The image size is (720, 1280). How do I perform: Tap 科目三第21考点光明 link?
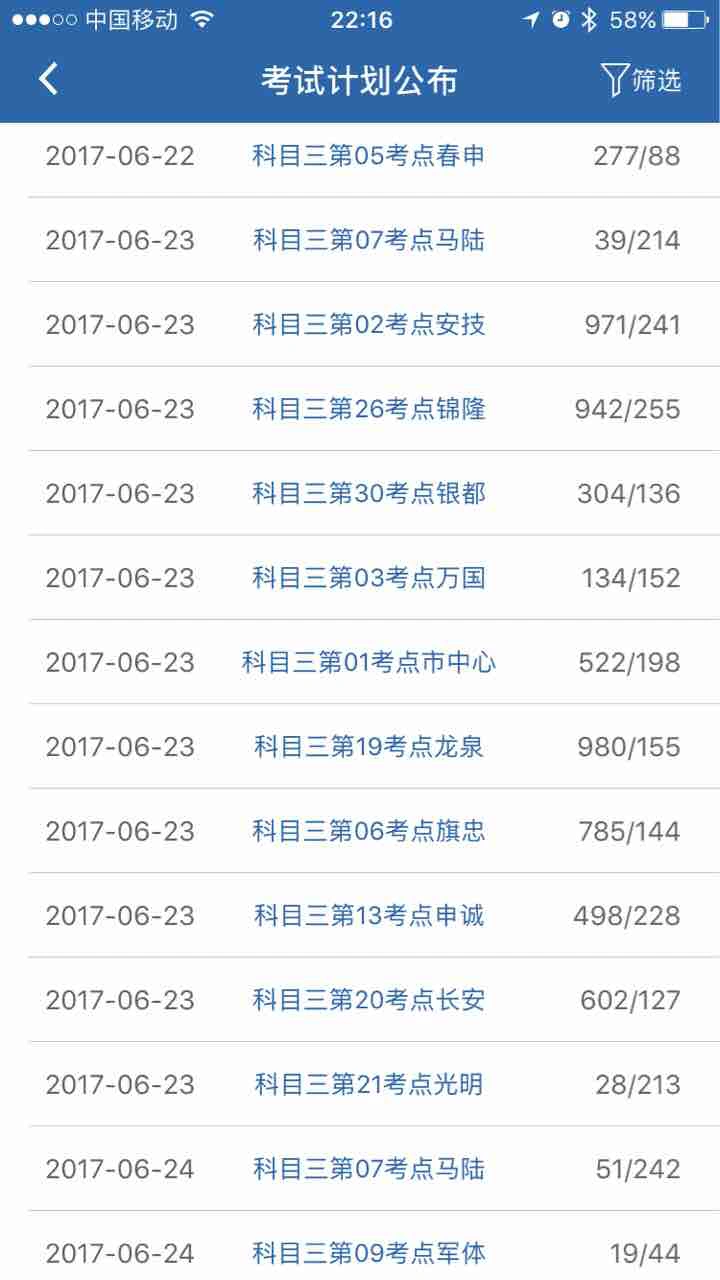click(368, 1084)
